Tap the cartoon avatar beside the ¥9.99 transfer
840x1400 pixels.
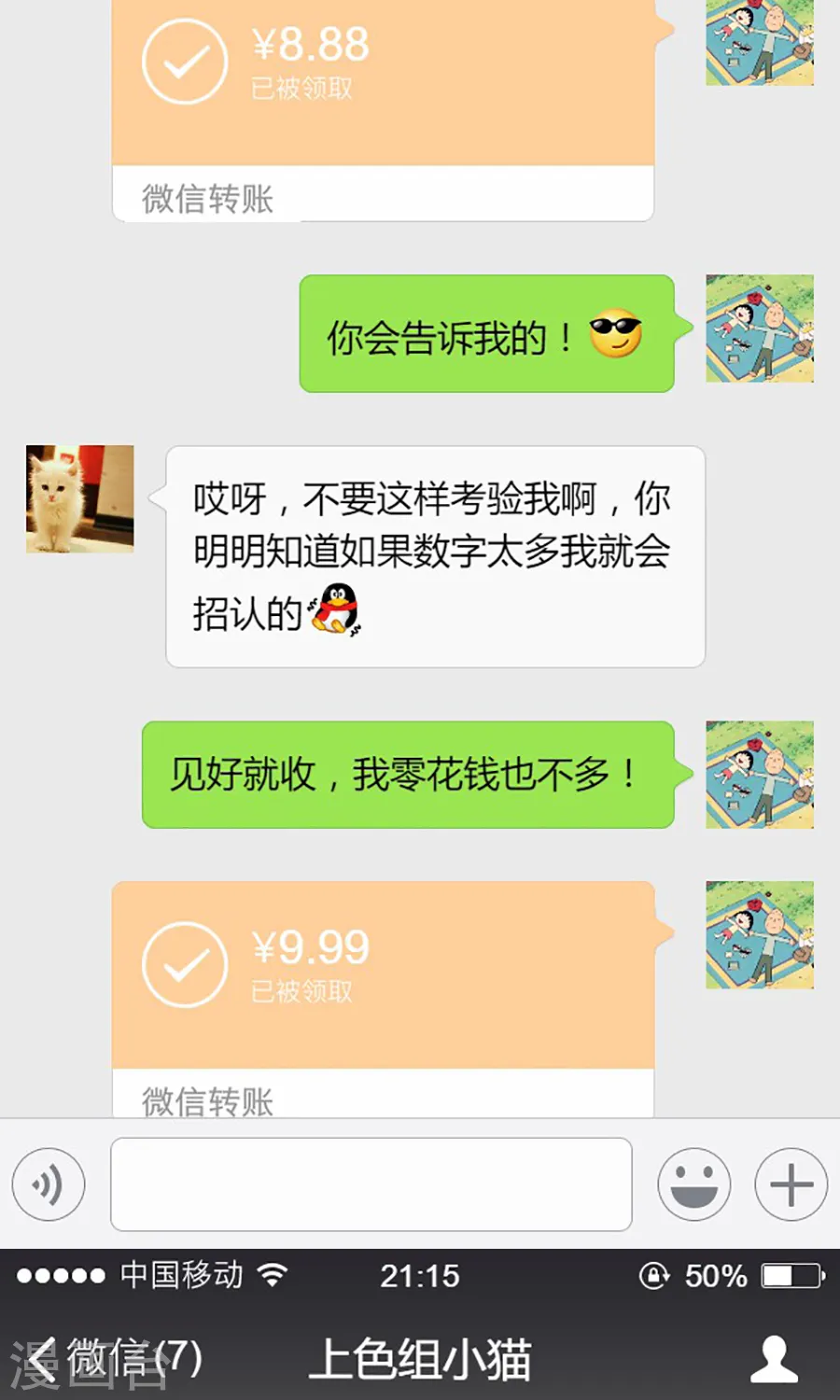760,935
